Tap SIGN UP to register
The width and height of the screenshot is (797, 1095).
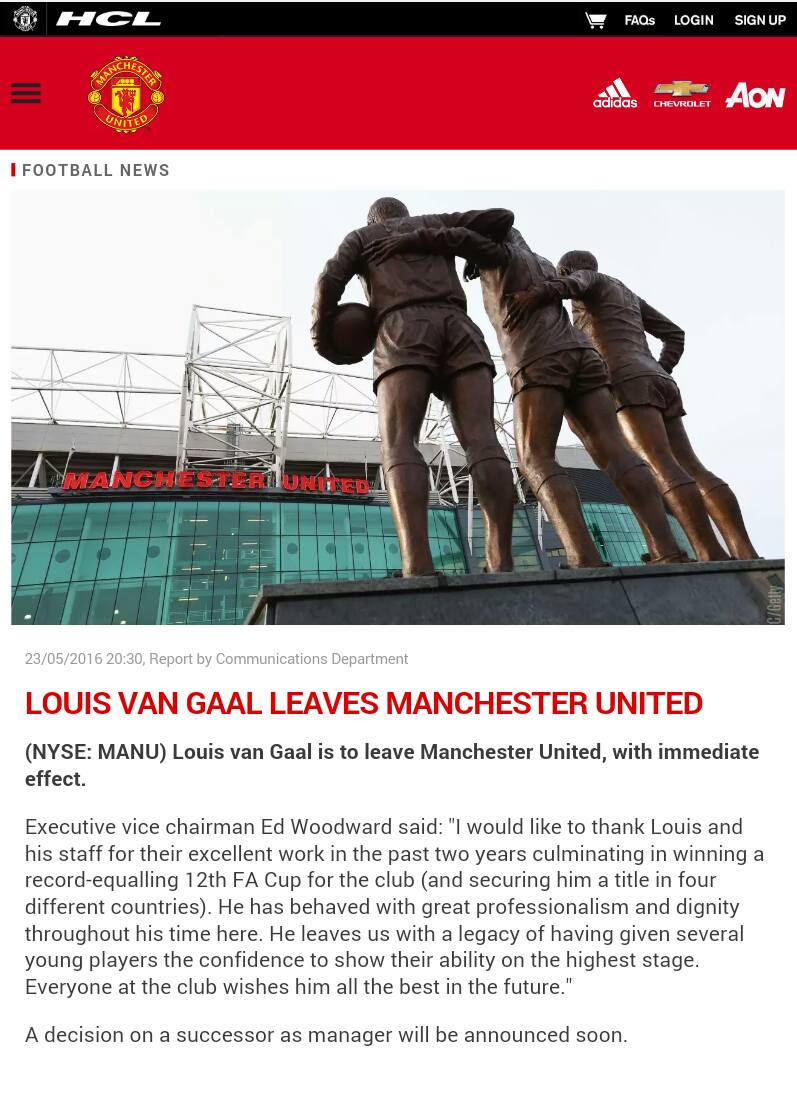pos(760,20)
